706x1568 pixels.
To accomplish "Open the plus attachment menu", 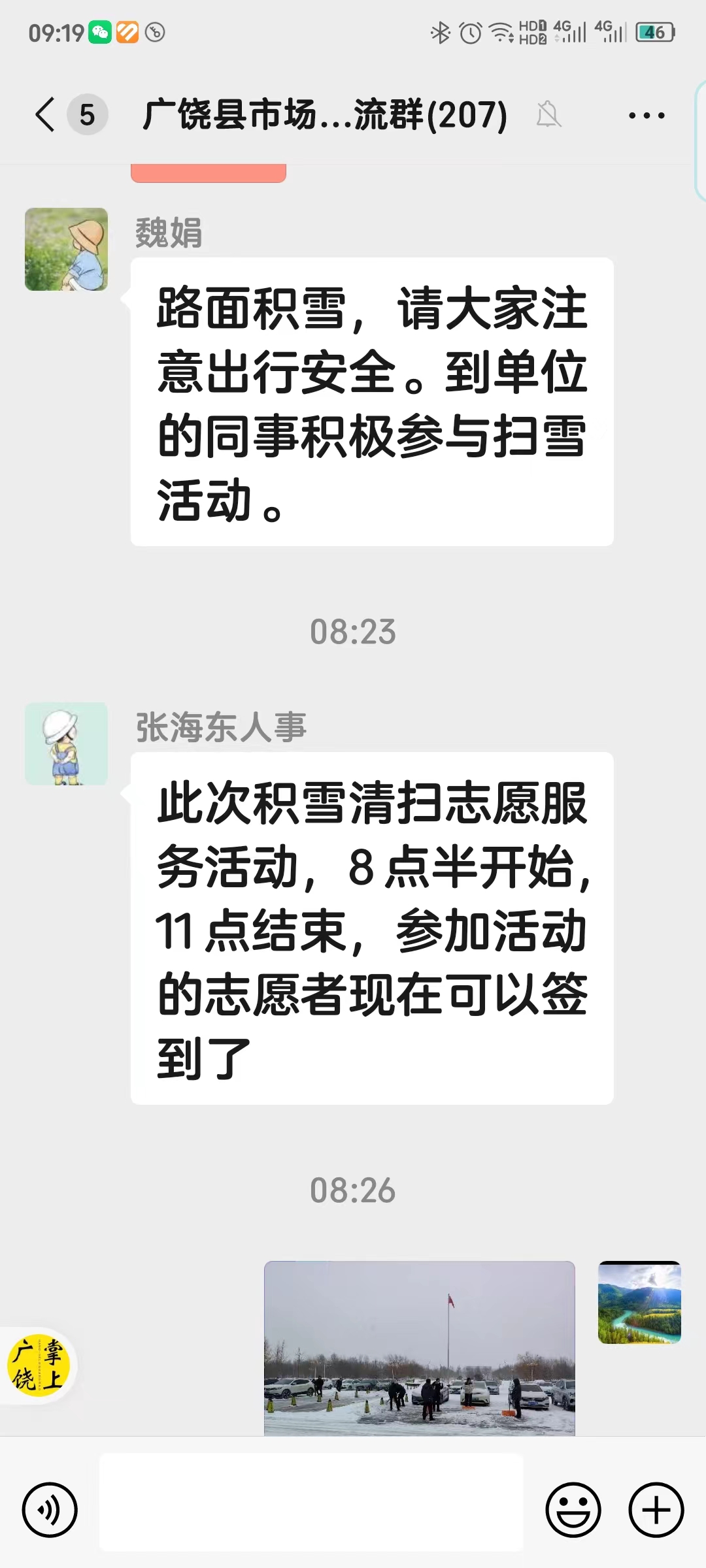I will 656,1510.
